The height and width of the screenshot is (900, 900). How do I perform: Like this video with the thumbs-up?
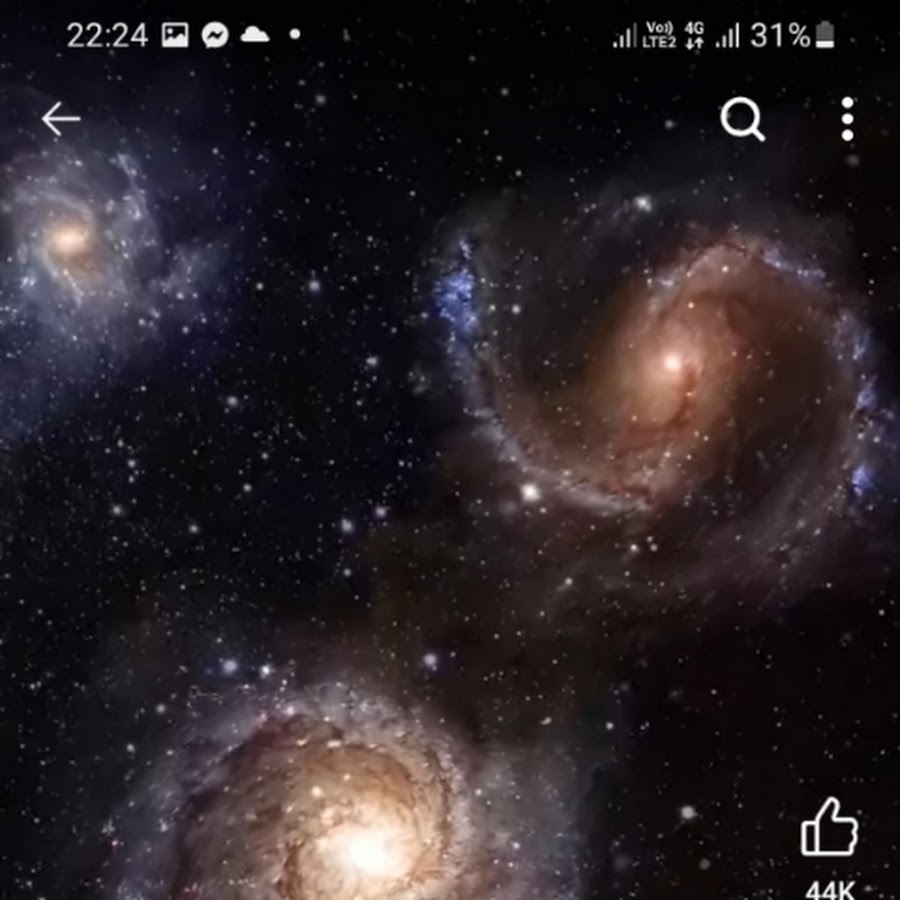[x=829, y=827]
